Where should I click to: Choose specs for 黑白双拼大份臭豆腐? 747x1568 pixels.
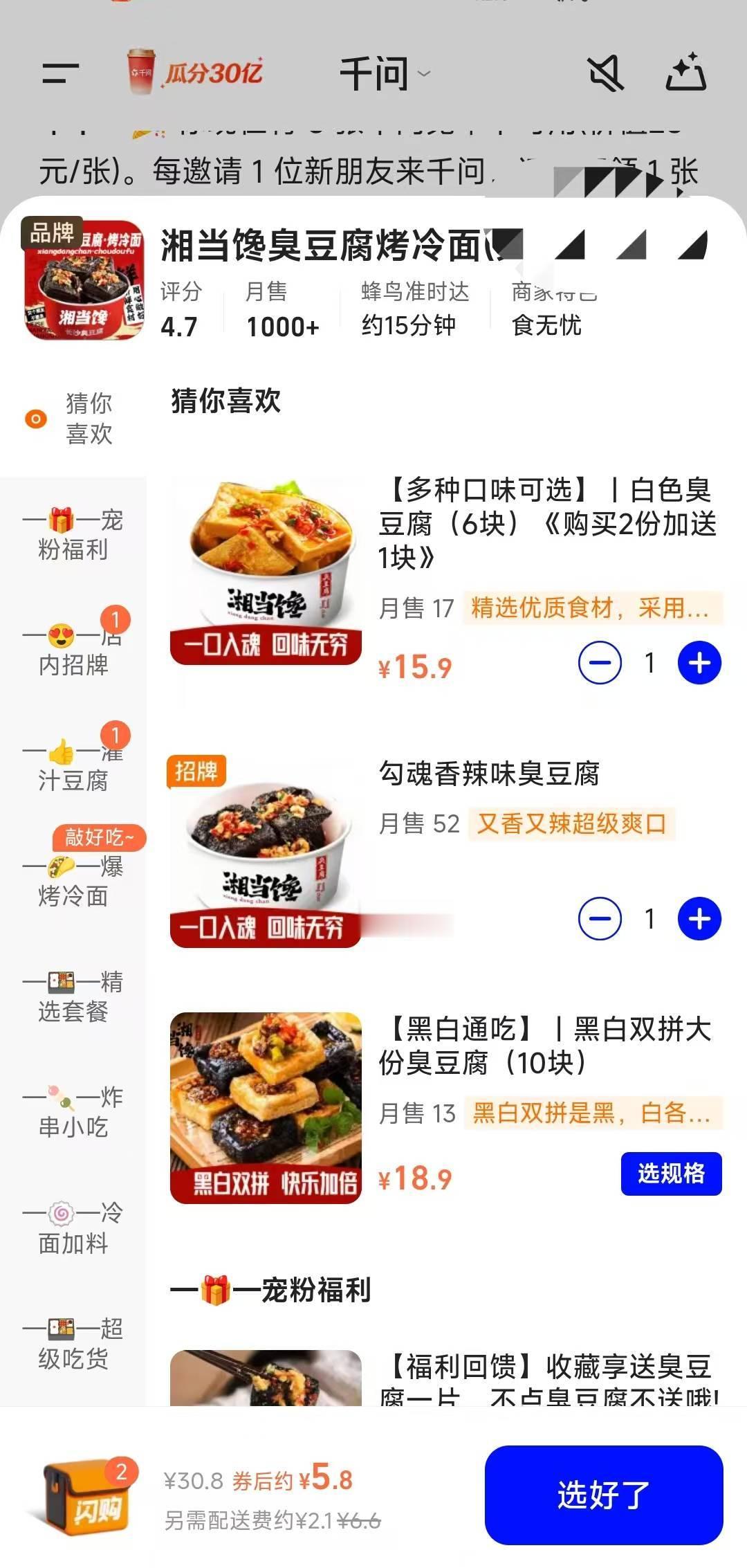point(671,1174)
